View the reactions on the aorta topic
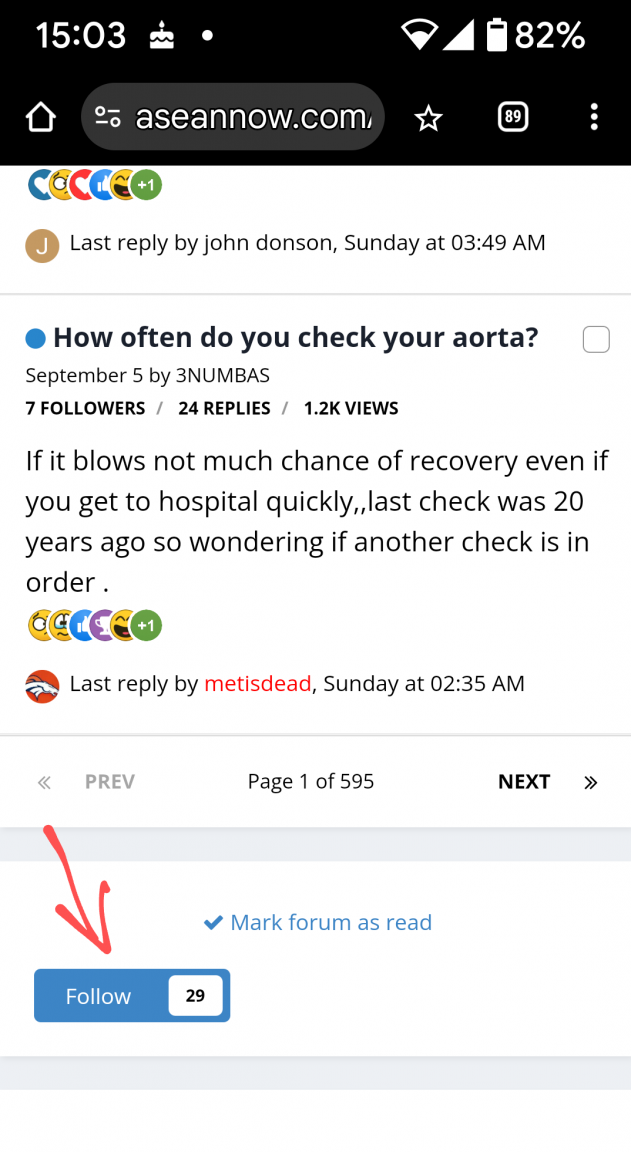 pos(94,627)
